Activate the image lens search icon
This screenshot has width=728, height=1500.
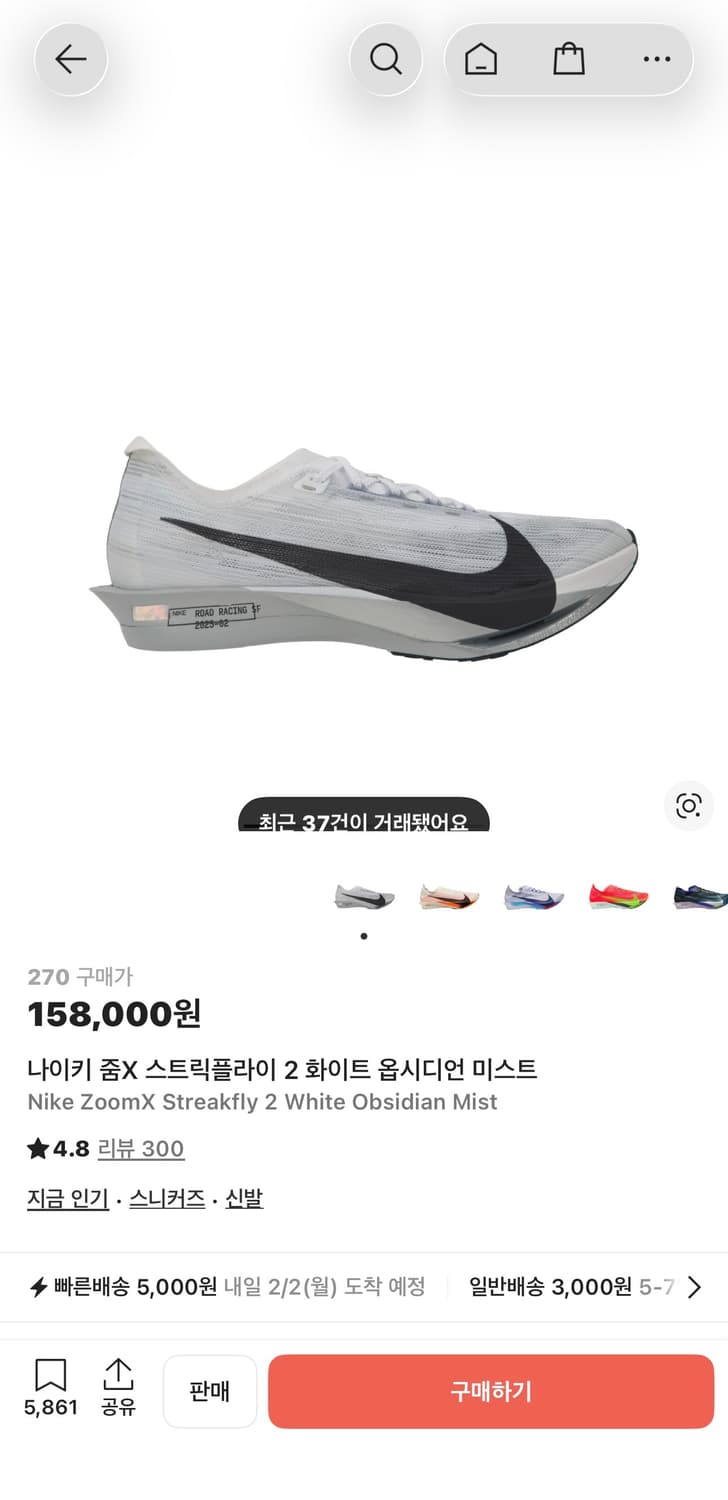click(687, 806)
